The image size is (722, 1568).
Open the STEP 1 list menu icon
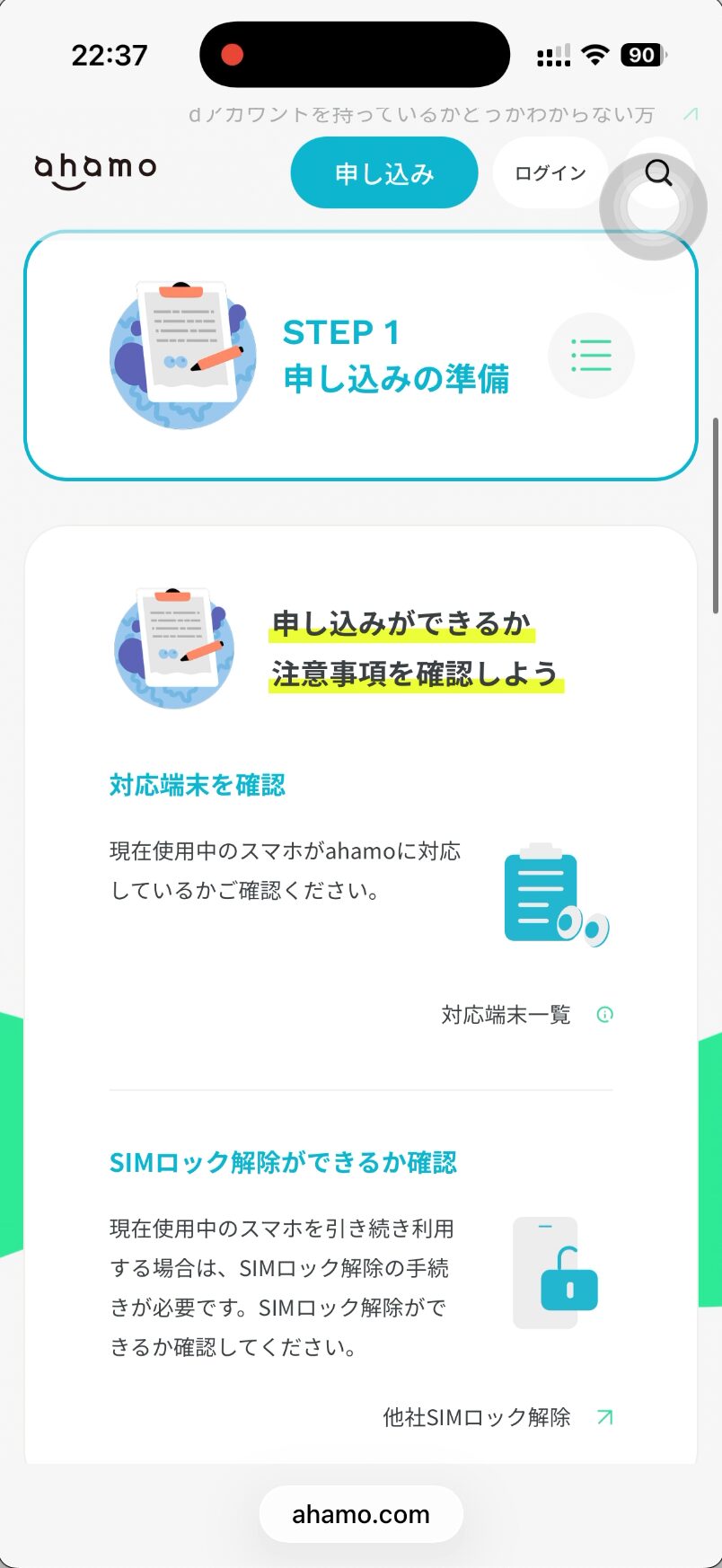coord(591,355)
